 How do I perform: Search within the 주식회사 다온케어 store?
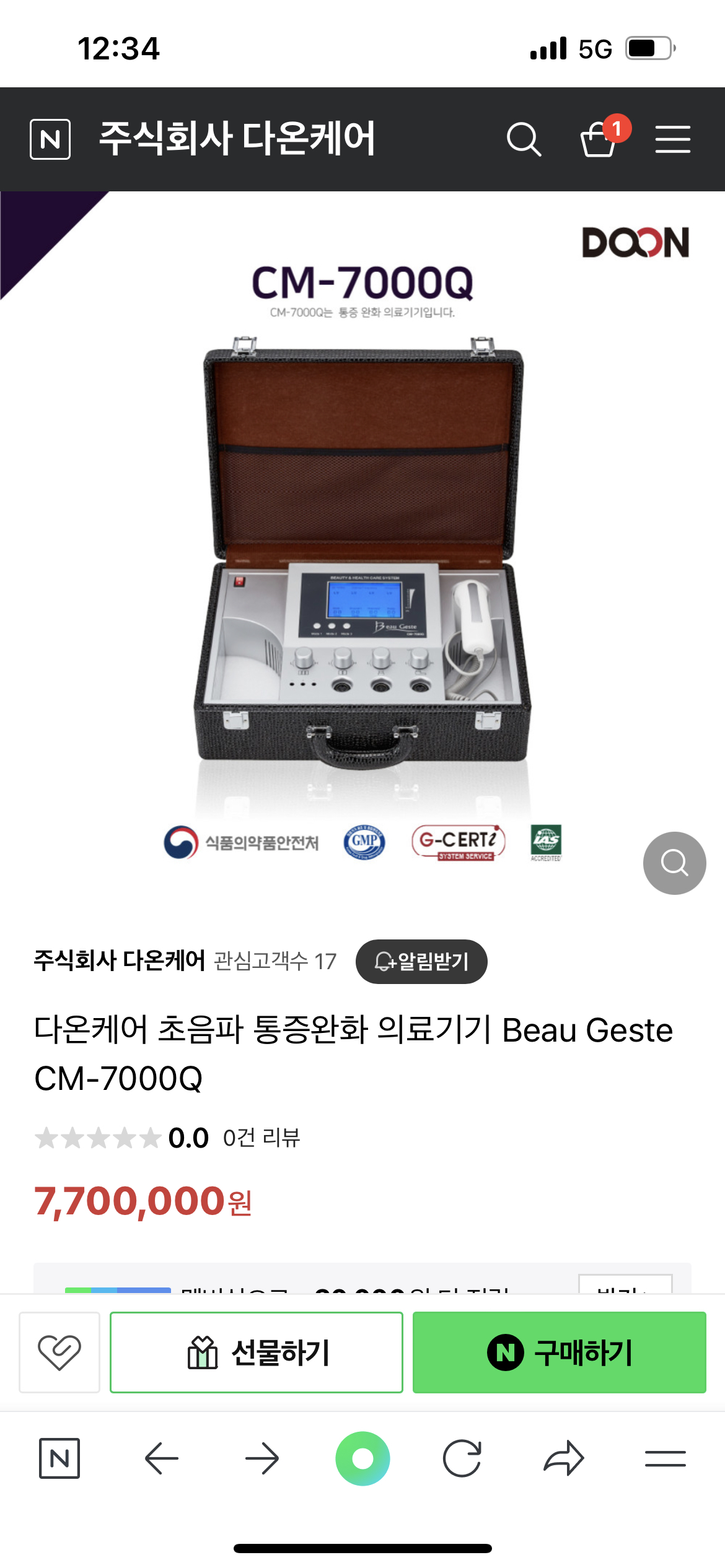coord(524,139)
